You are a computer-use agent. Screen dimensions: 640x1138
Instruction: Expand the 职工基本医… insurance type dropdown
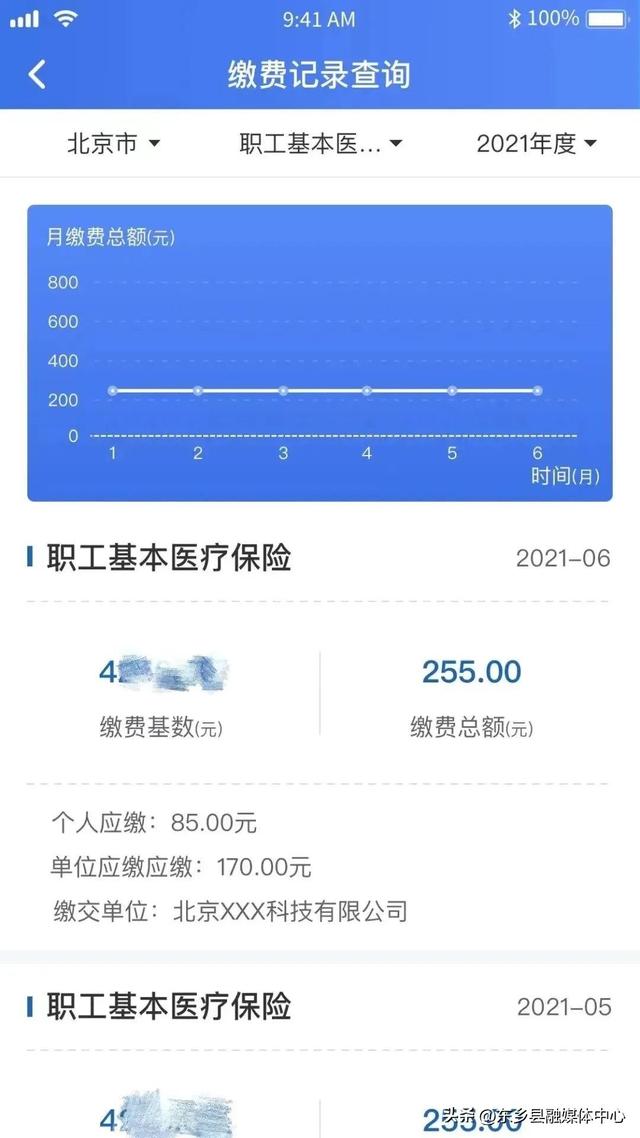(x=320, y=144)
